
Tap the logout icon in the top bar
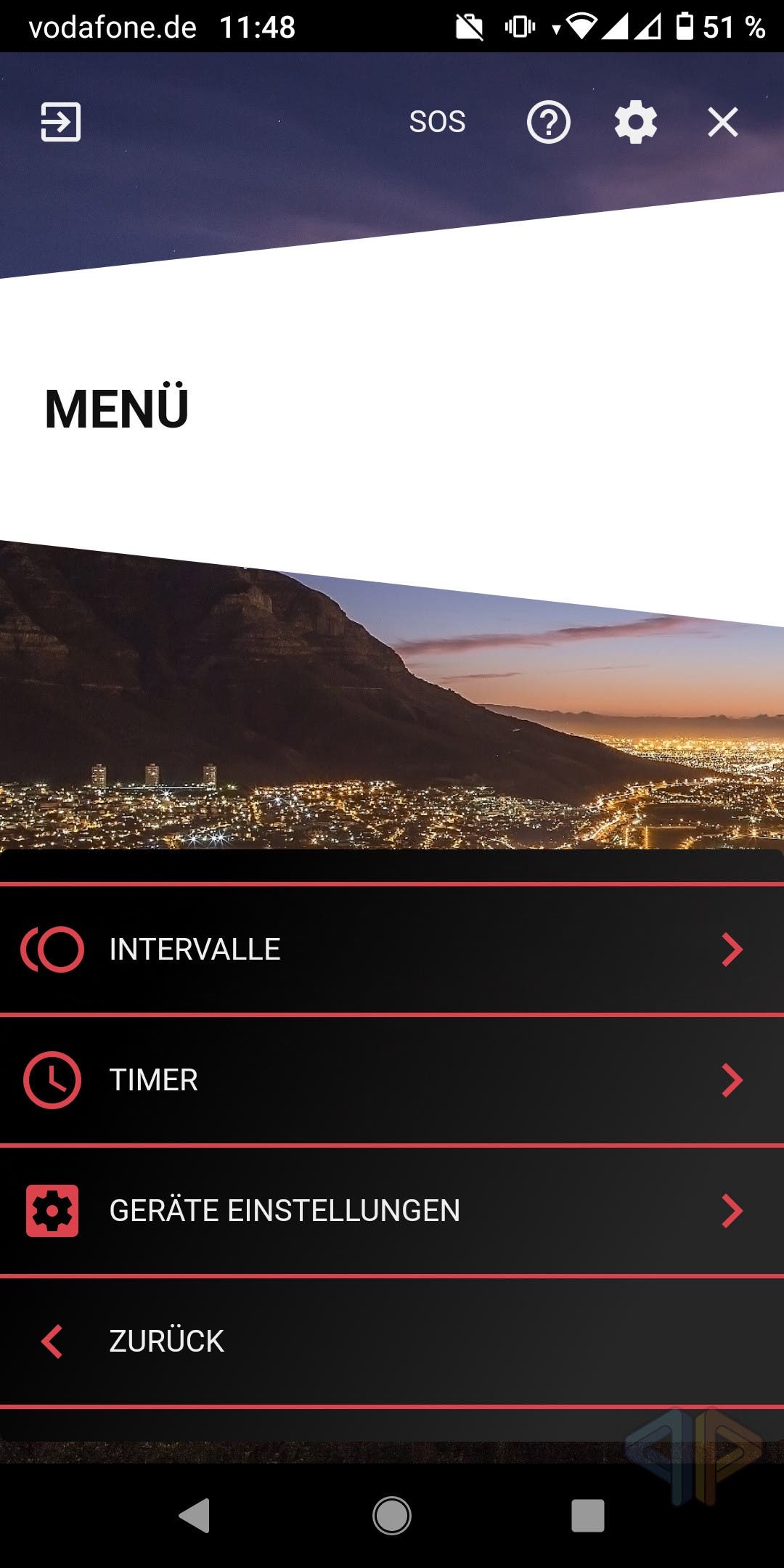[x=60, y=121]
